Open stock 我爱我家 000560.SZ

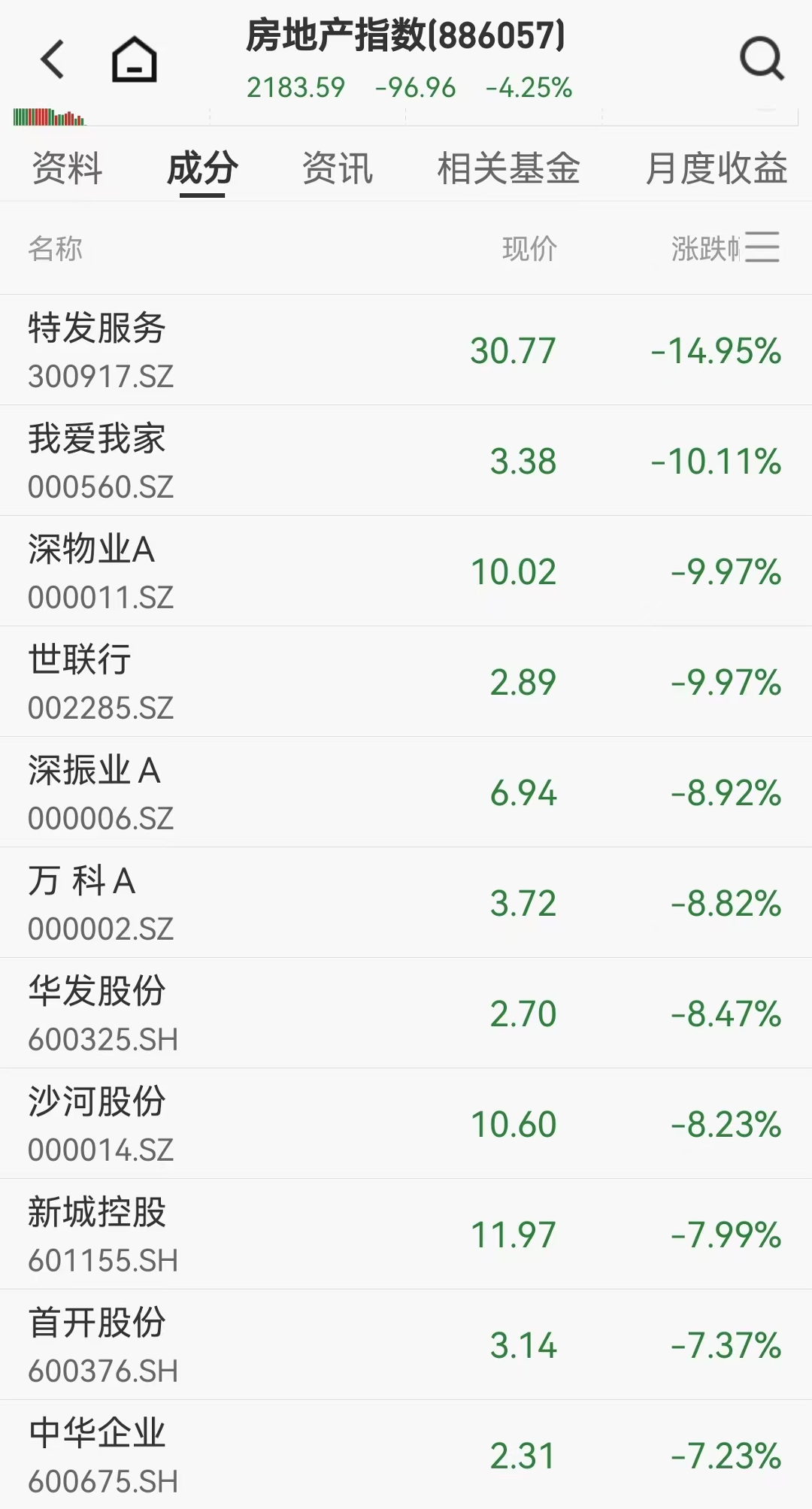point(406,461)
